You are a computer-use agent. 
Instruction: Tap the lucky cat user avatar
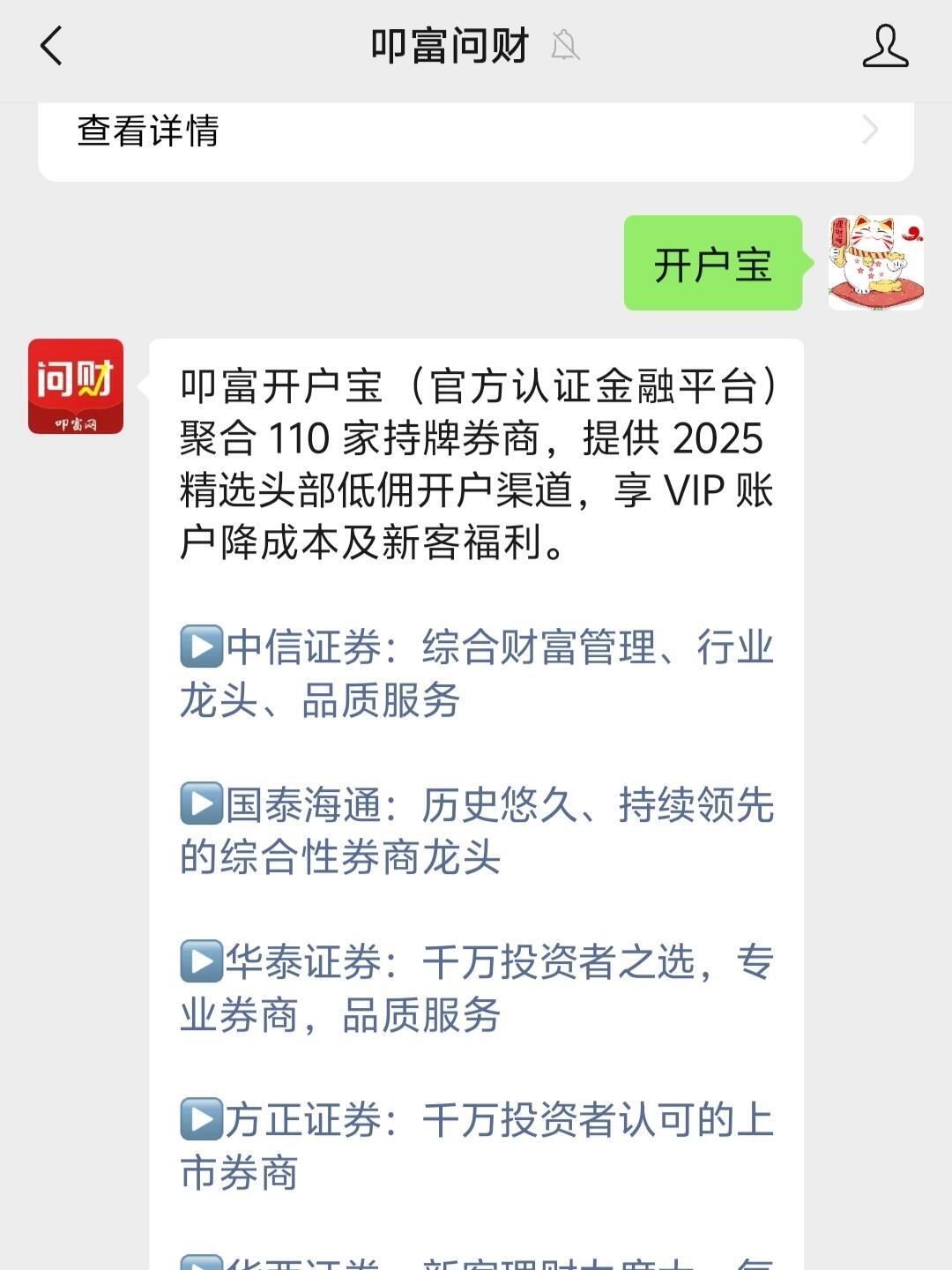[x=875, y=263]
